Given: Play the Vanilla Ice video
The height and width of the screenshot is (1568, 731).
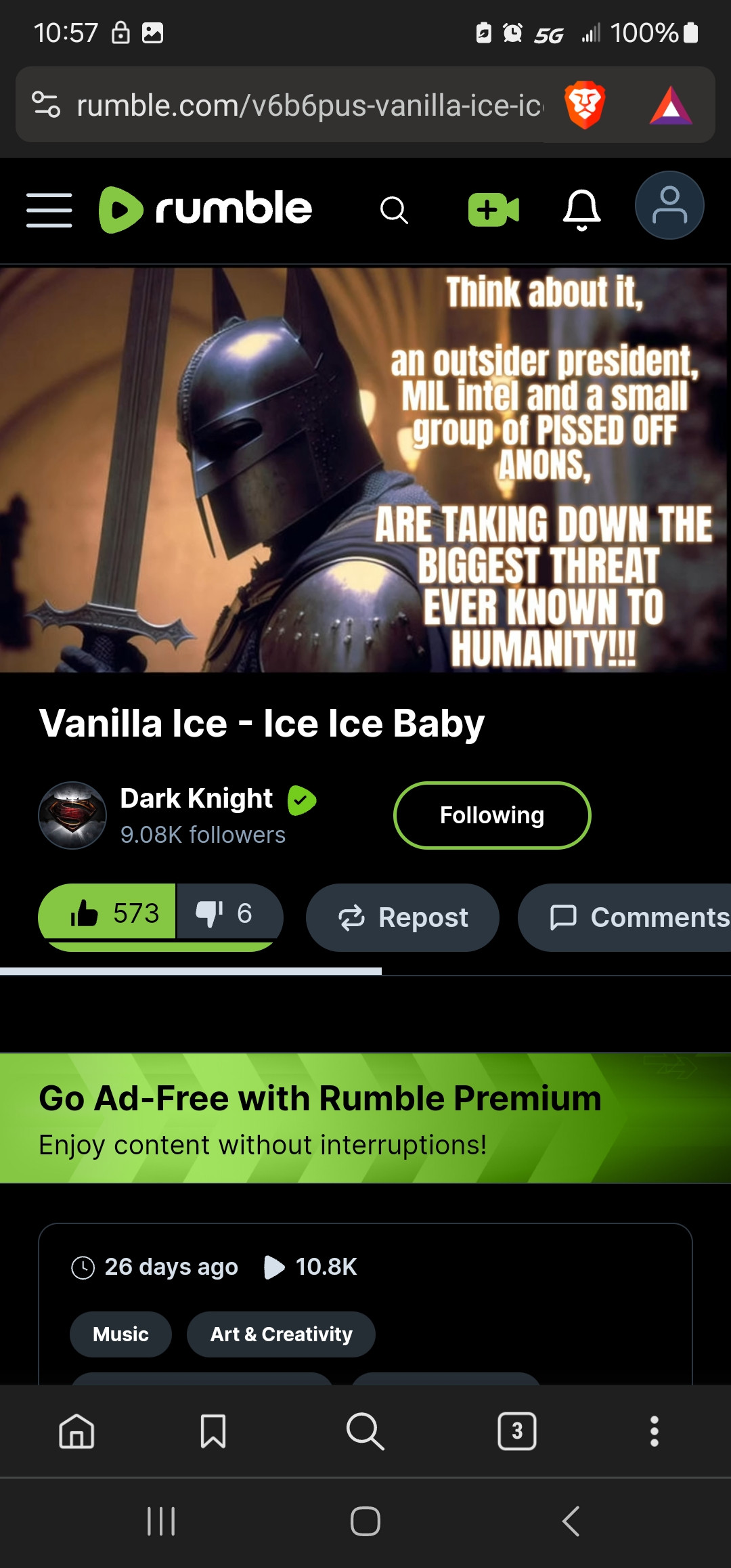Looking at the screenshot, I should pyautogui.click(x=364, y=469).
